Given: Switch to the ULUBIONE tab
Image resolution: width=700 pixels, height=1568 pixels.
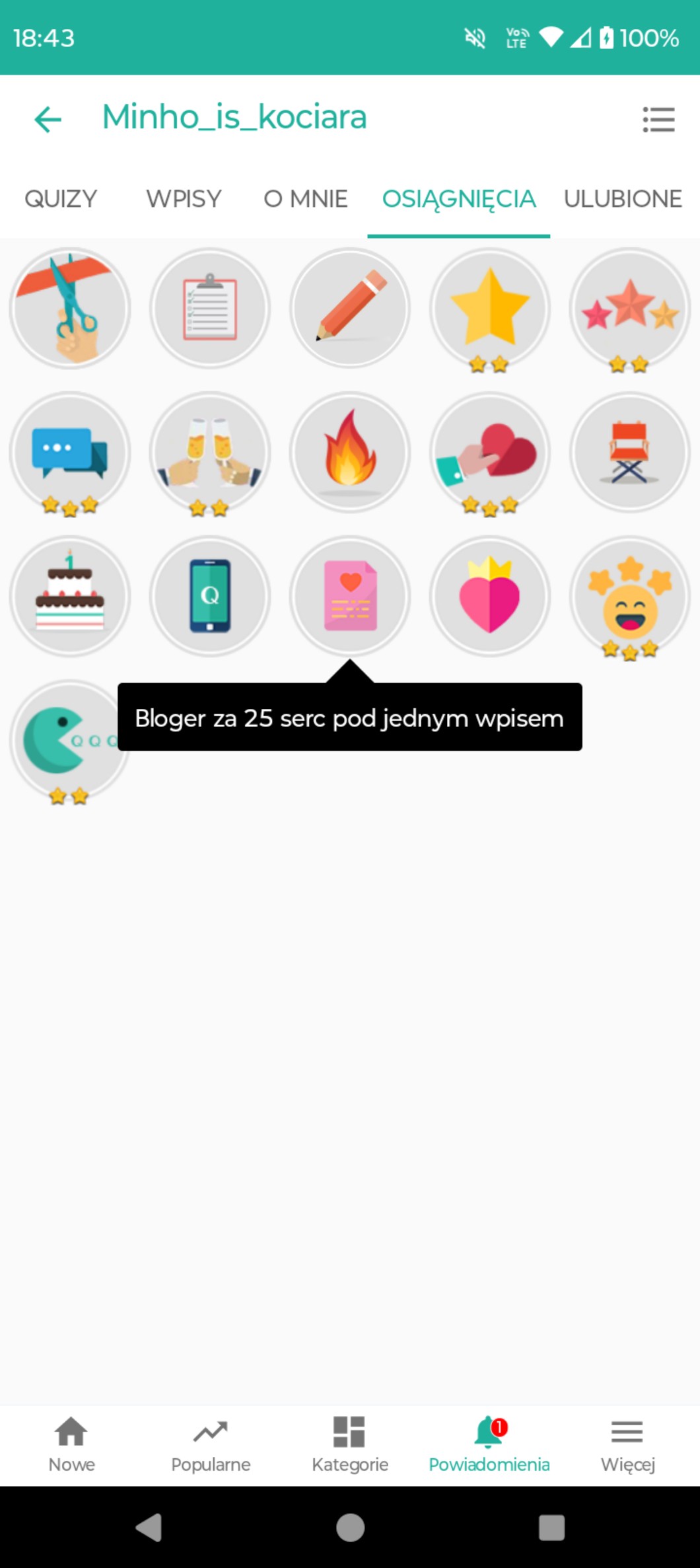Looking at the screenshot, I should [x=622, y=199].
